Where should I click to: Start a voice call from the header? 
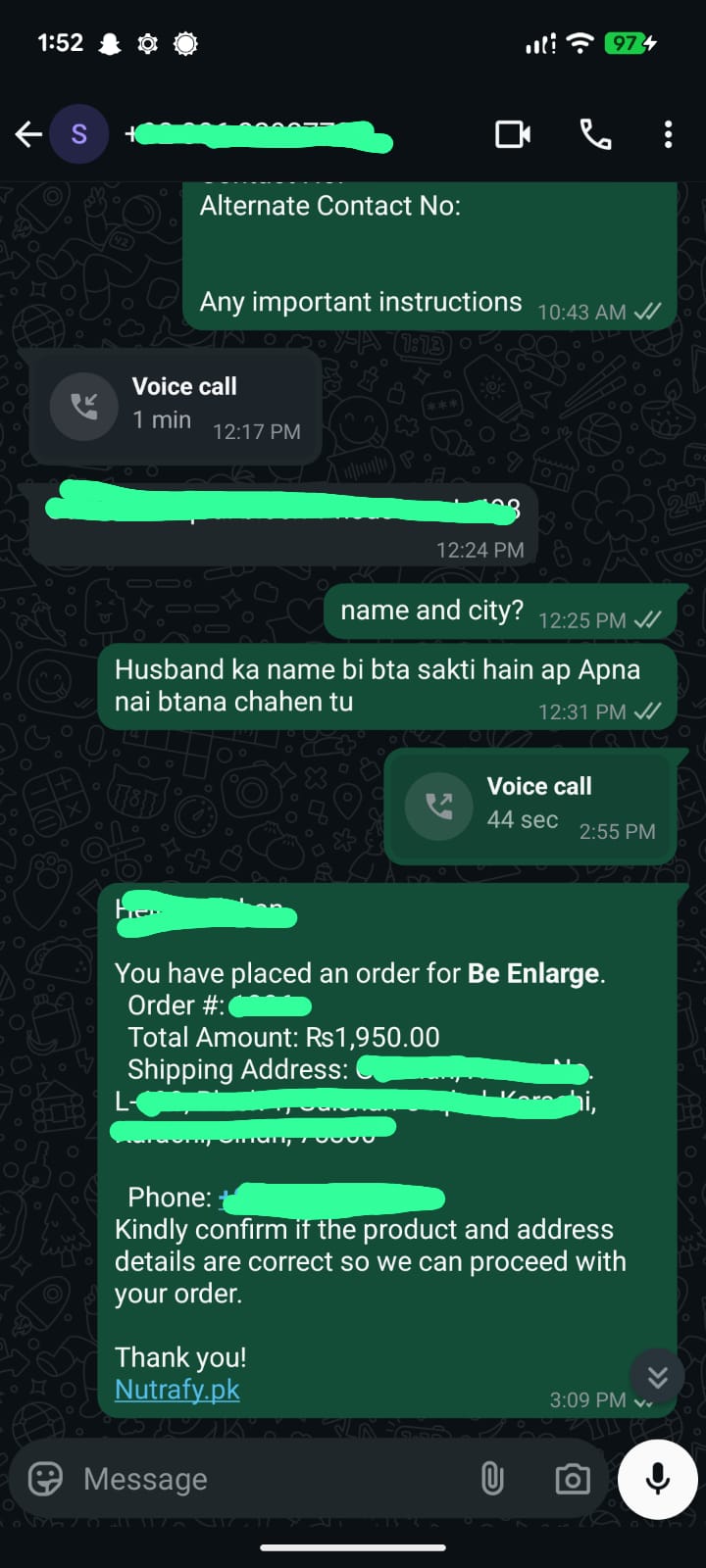[x=595, y=134]
